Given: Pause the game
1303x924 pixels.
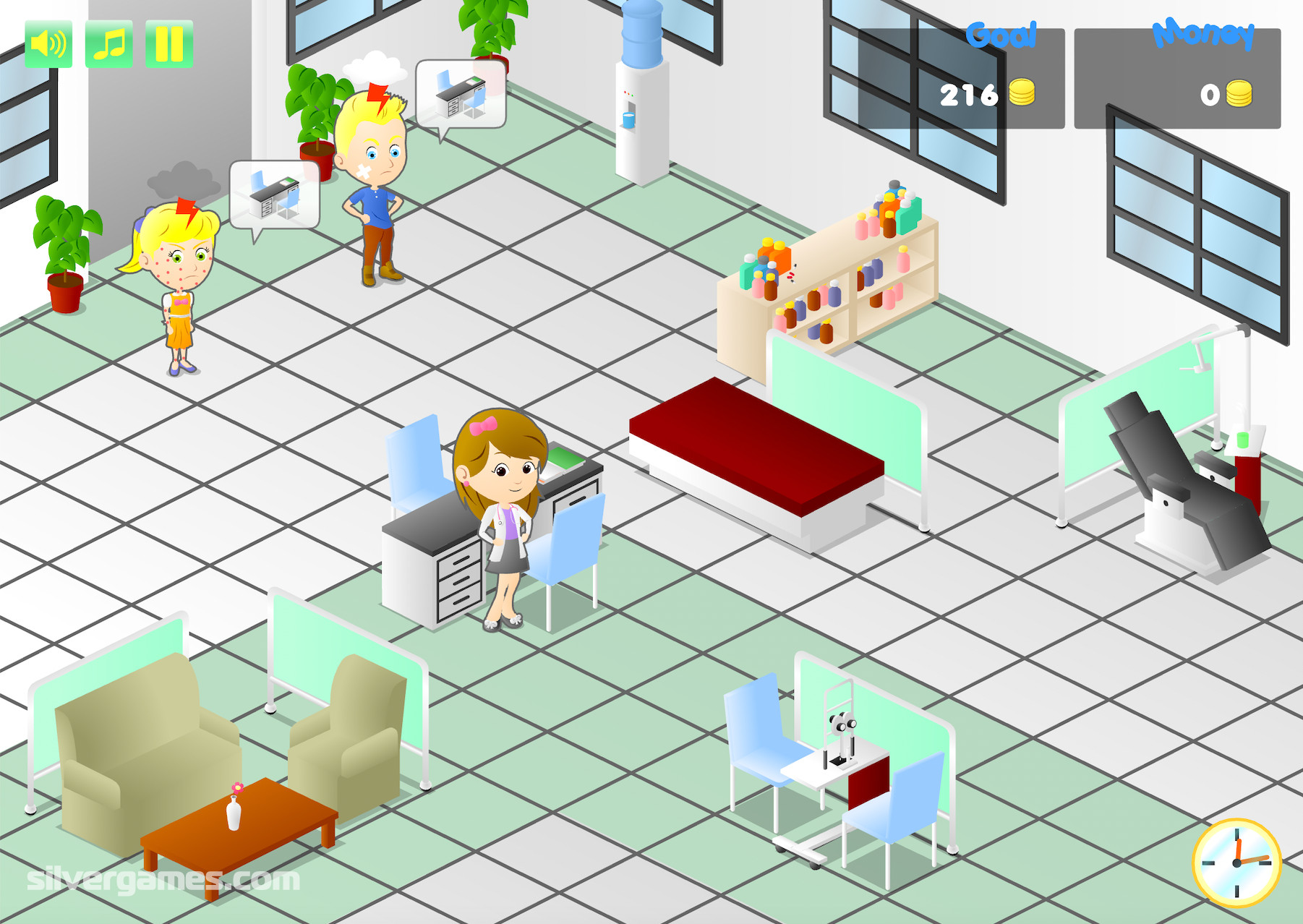Looking at the screenshot, I should pyautogui.click(x=169, y=44).
